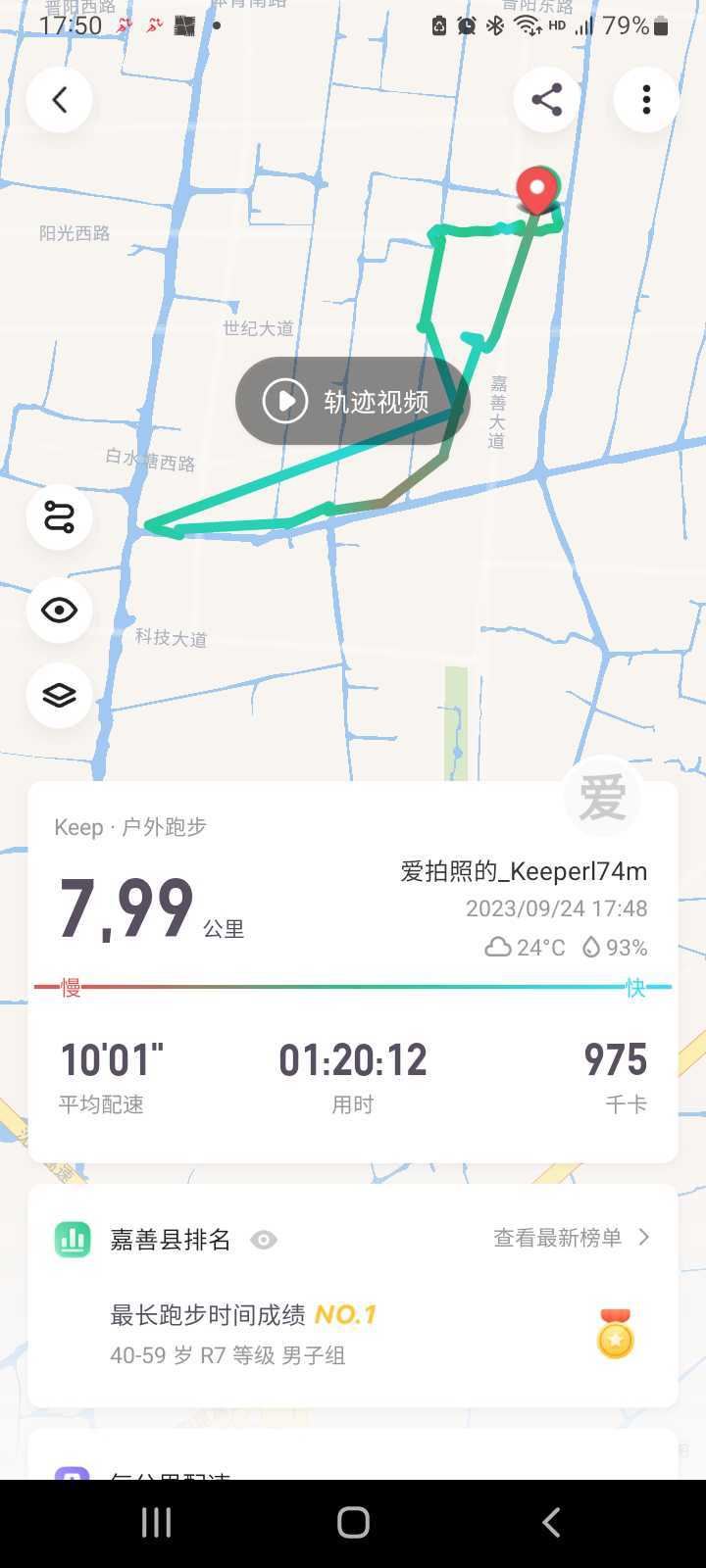Open the route options icon on map
Viewport: 706px width, 1568px height.
click(60, 516)
